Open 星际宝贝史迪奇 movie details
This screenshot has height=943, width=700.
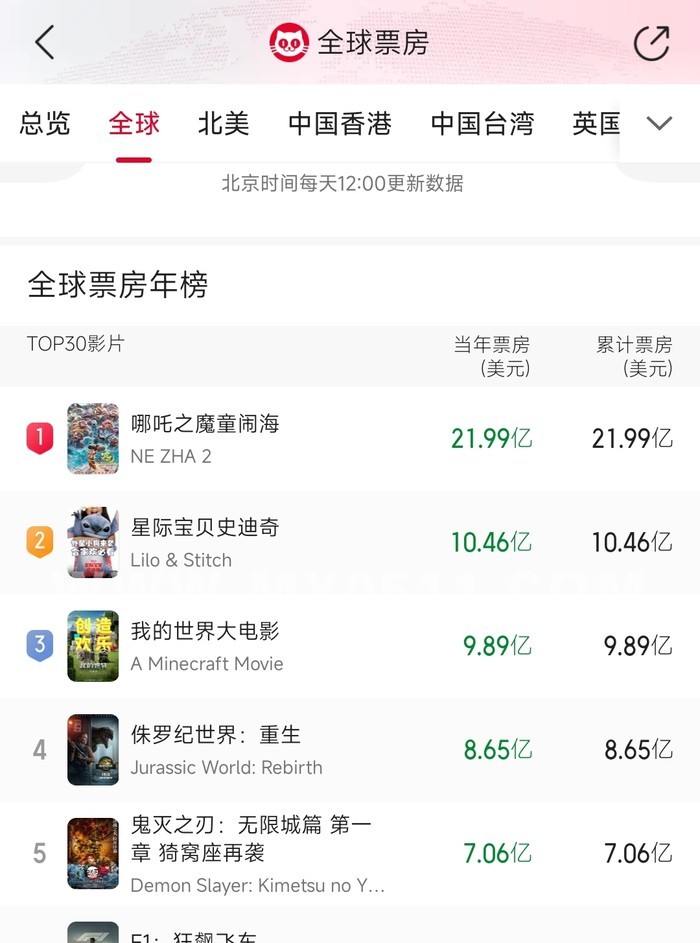tap(205, 542)
